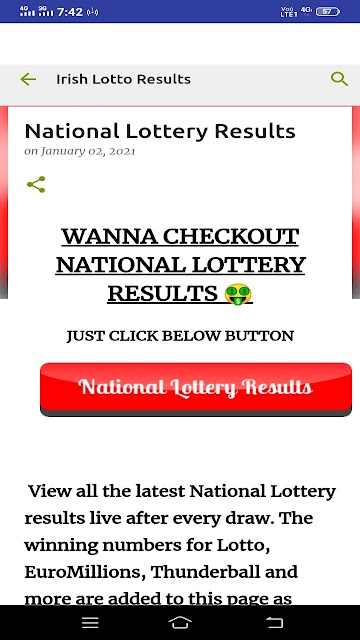The width and height of the screenshot is (360, 640).
Task: Tap the system back button
Action: point(274,622)
